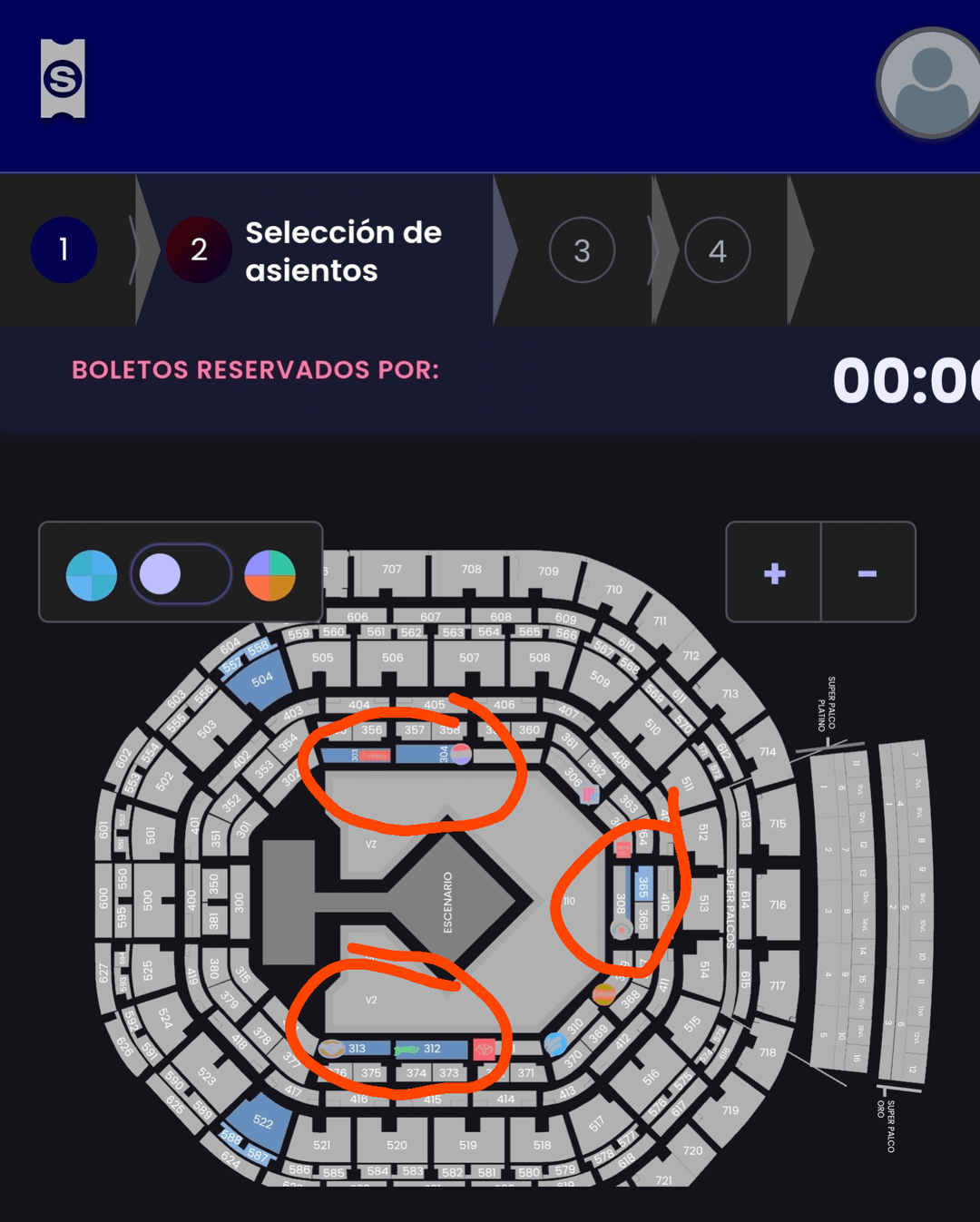The width and height of the screenshot is (980, 1222).
Task: Select available section 522
Action: pyautogui.click(x=261, y=1121)
